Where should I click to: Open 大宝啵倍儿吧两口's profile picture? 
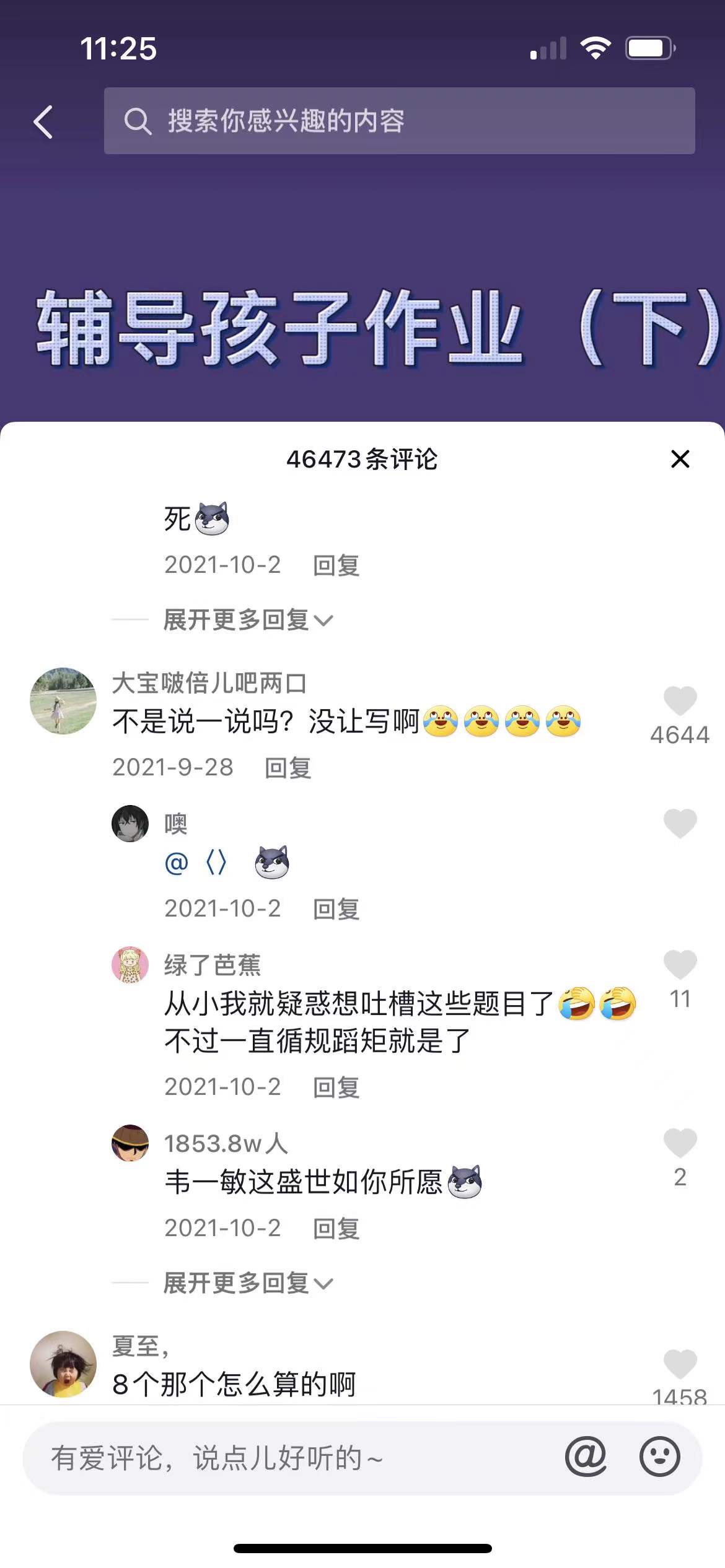pyautogui.click(x=63, y=701)
